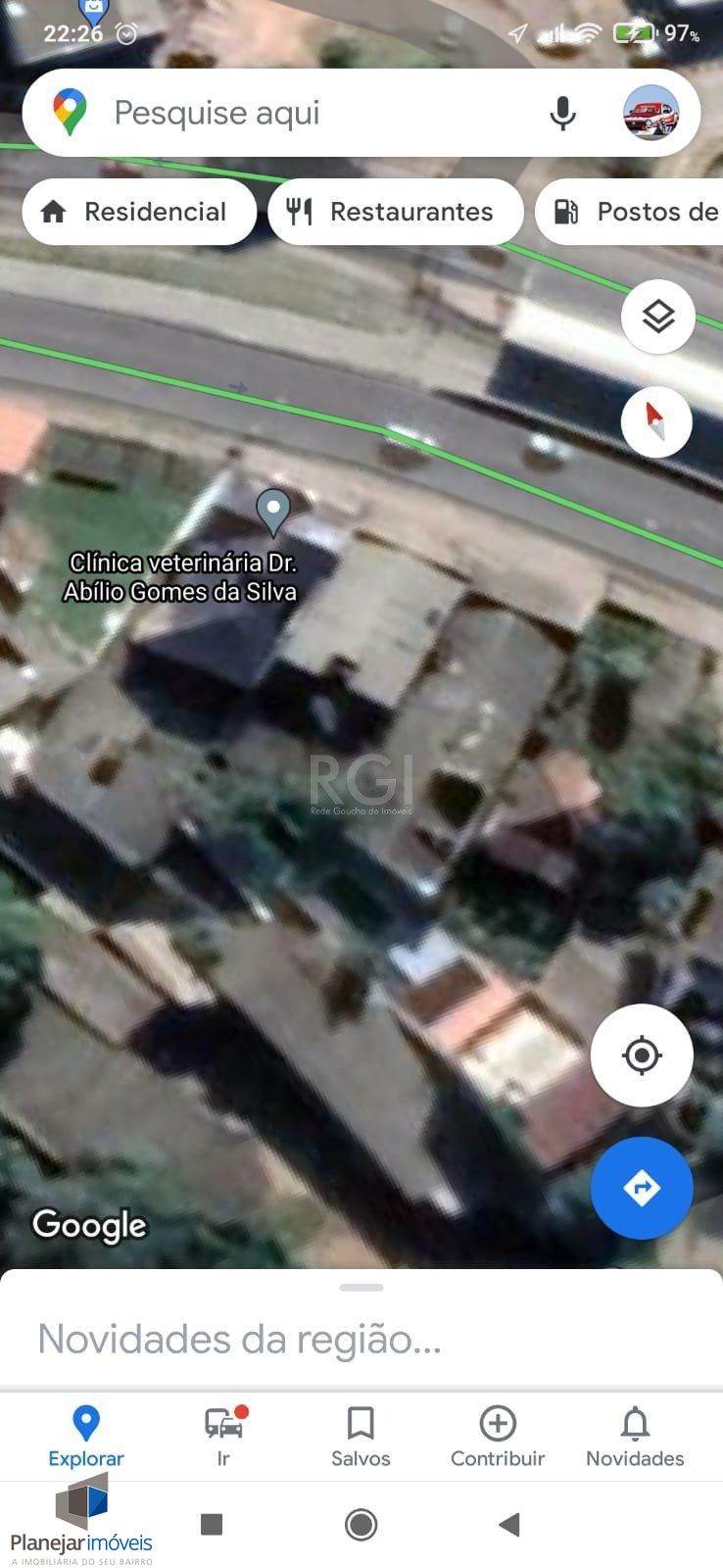This screenshot has width=723, height=1568.
Task: Go to the Contribuir tab
Action: click(498, 1436)
